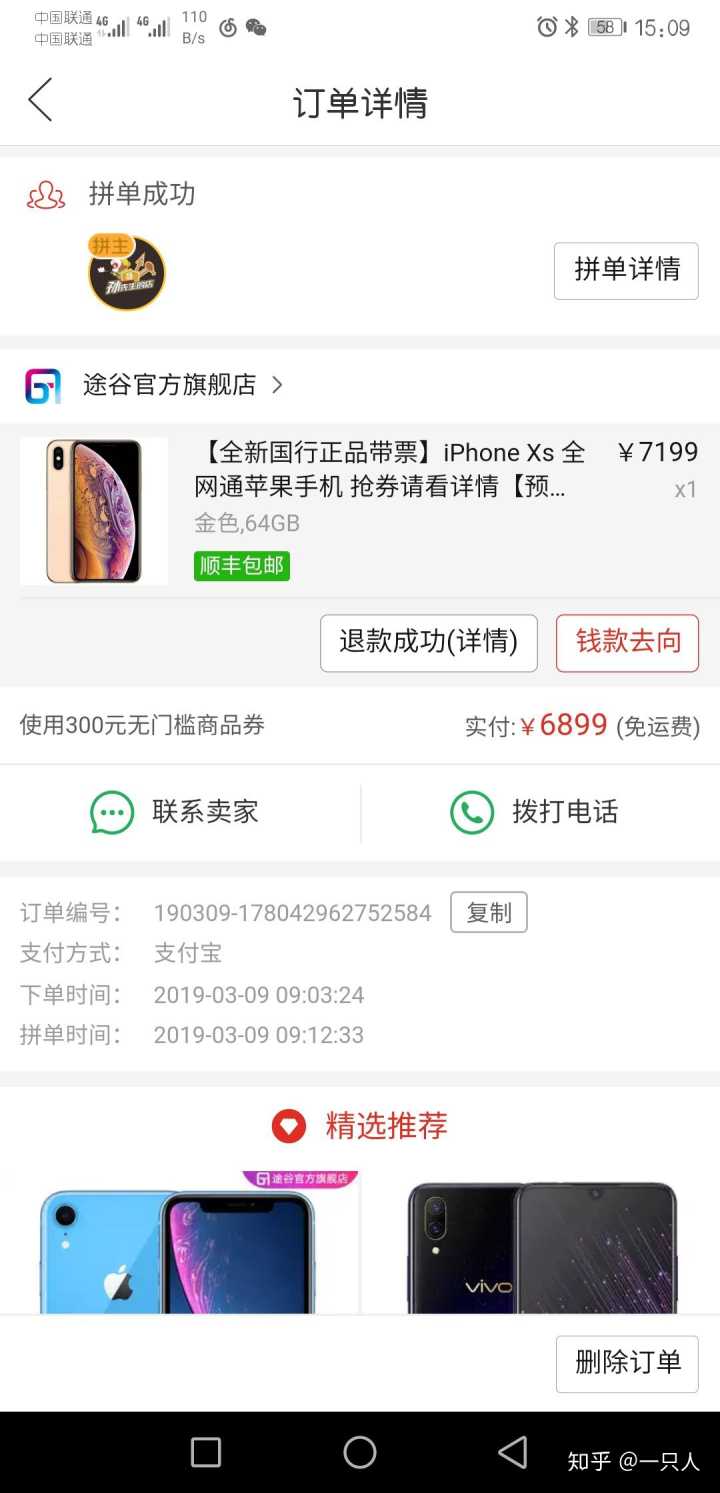Open 拼单详情 group order details
This screenshot has height=1493, width=720.
[x=626, y=270]
